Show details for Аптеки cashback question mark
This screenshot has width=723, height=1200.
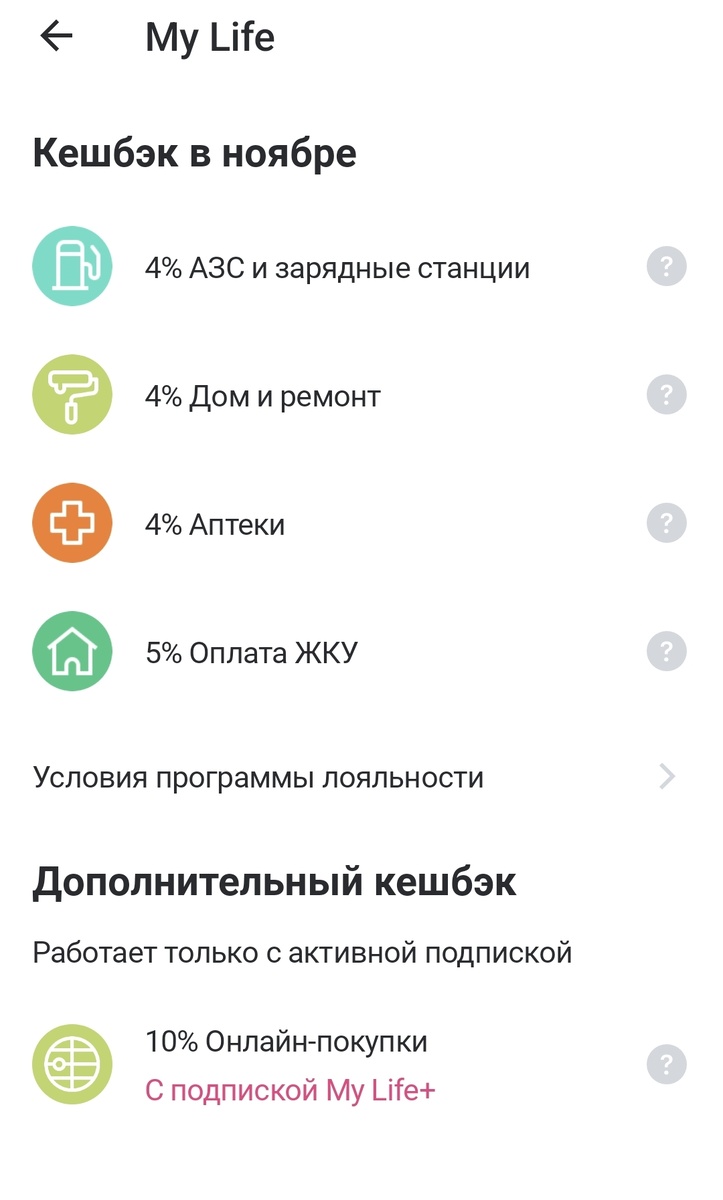coord(666,522)
